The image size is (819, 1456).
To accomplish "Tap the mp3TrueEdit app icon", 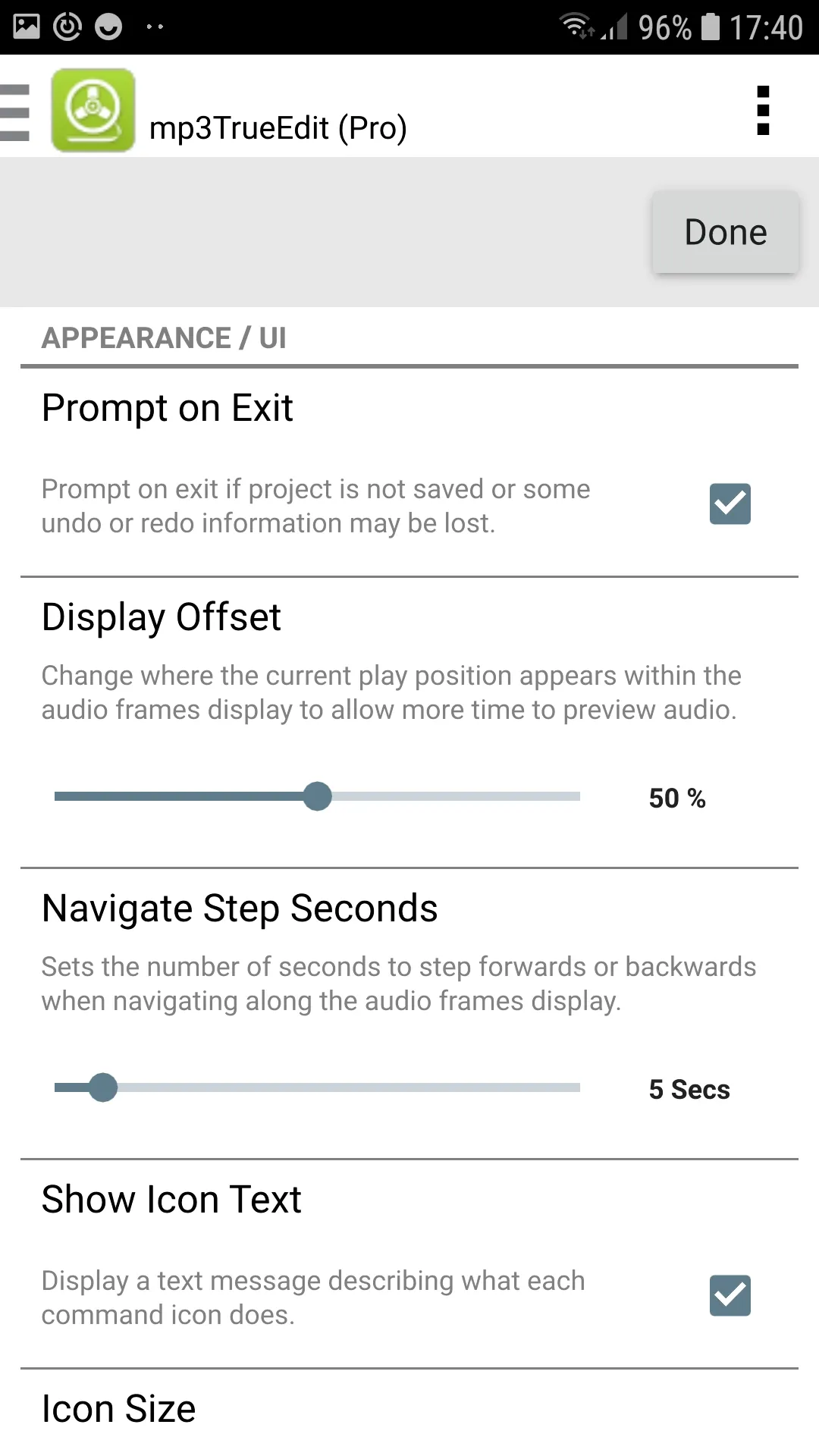I will 93,111.
